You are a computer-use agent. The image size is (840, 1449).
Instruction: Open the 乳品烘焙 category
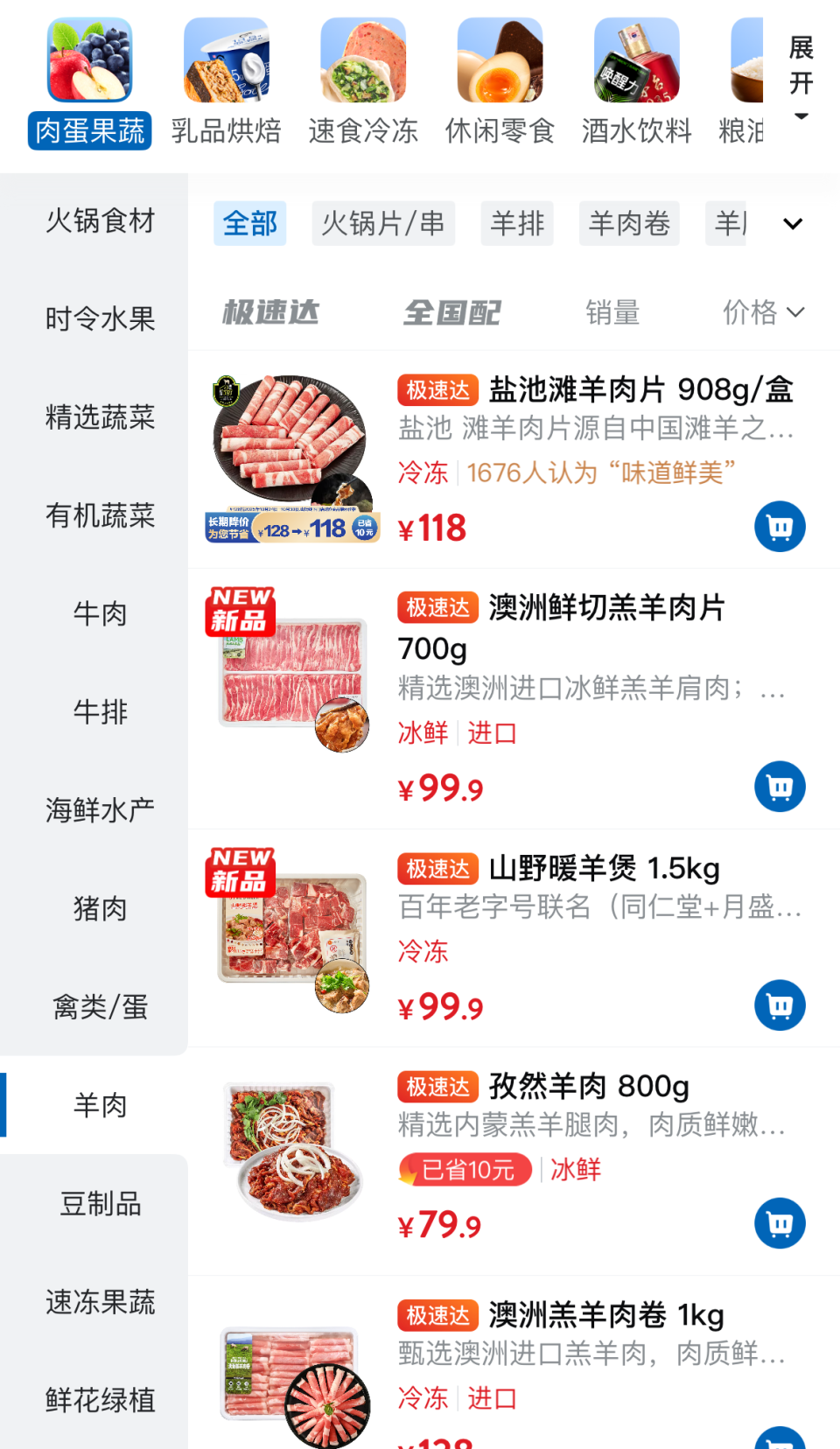(226, 59)
